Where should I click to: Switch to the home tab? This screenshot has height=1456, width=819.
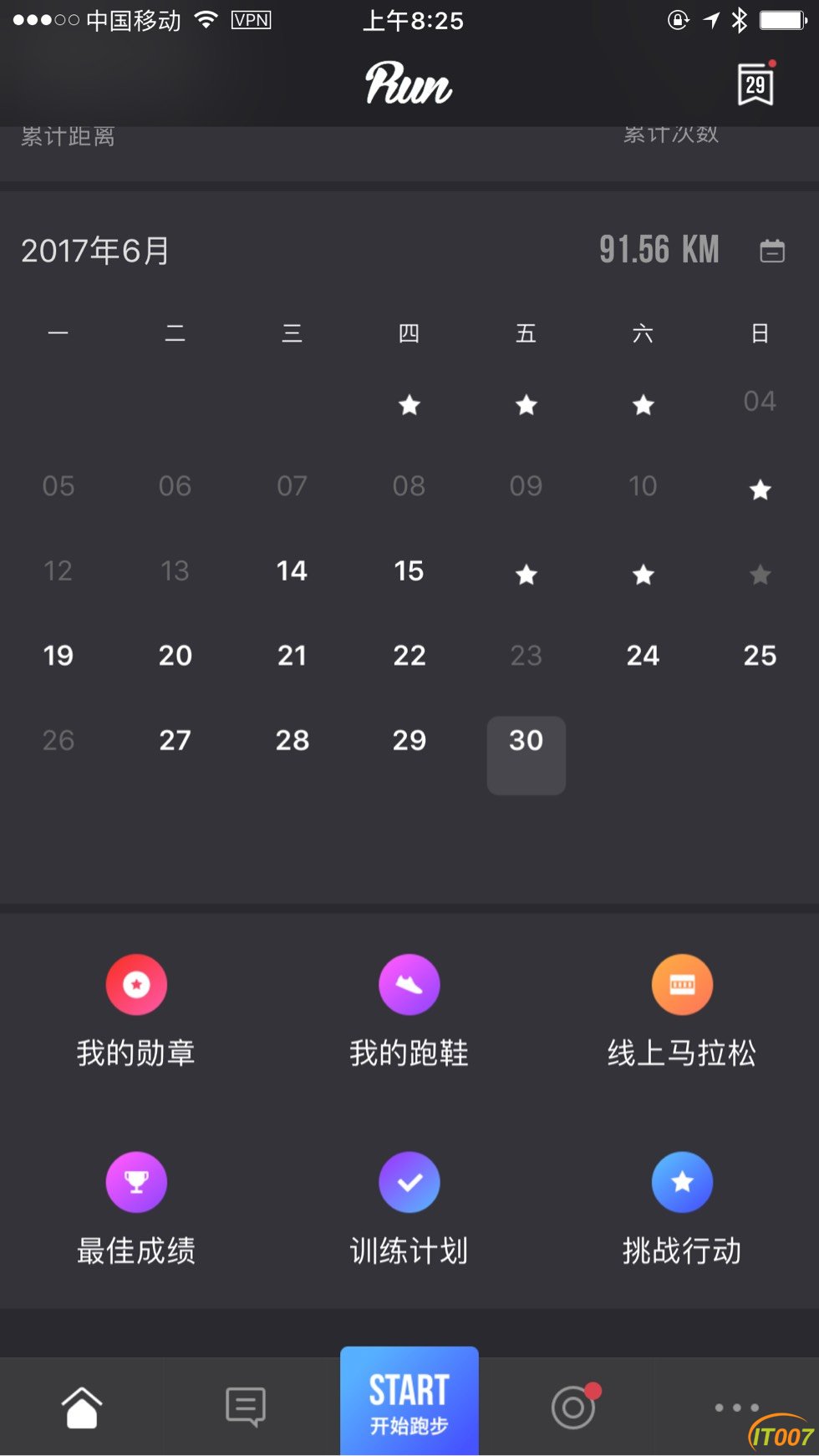coord(82,1408)
